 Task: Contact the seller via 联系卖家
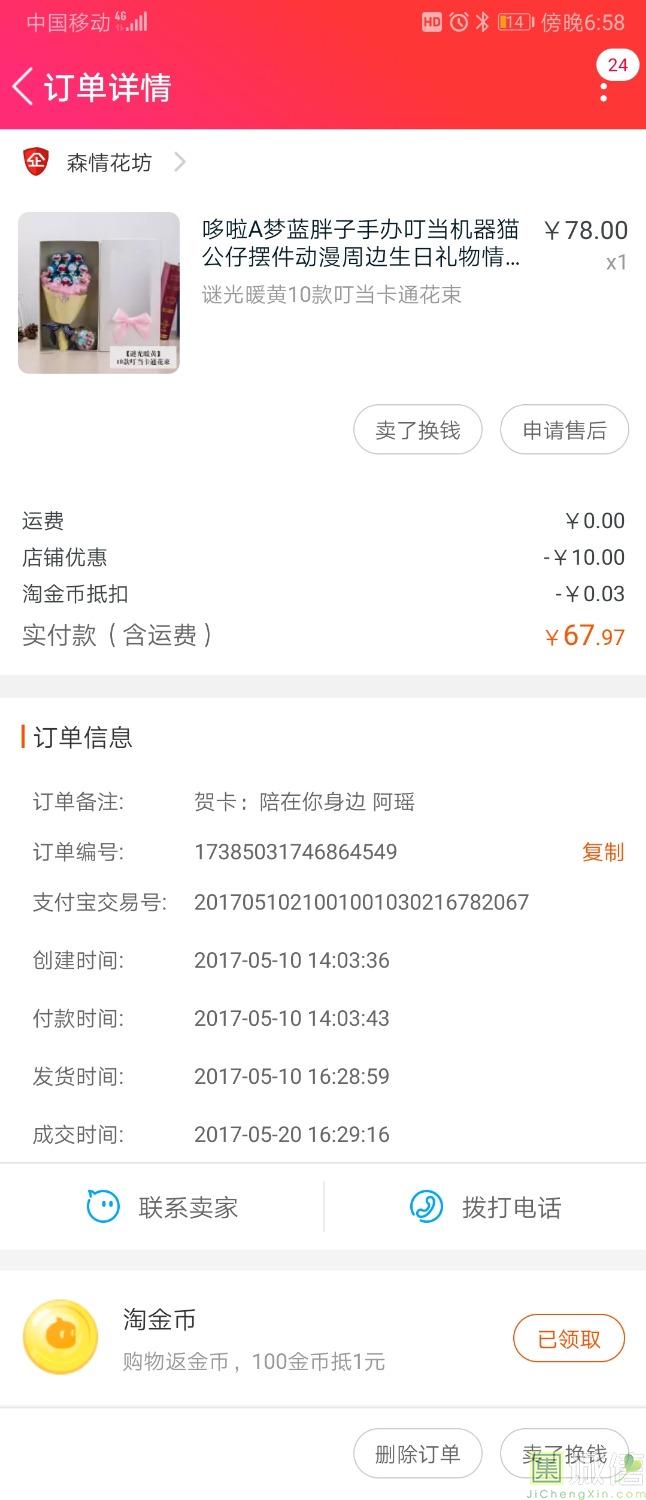162,1207
